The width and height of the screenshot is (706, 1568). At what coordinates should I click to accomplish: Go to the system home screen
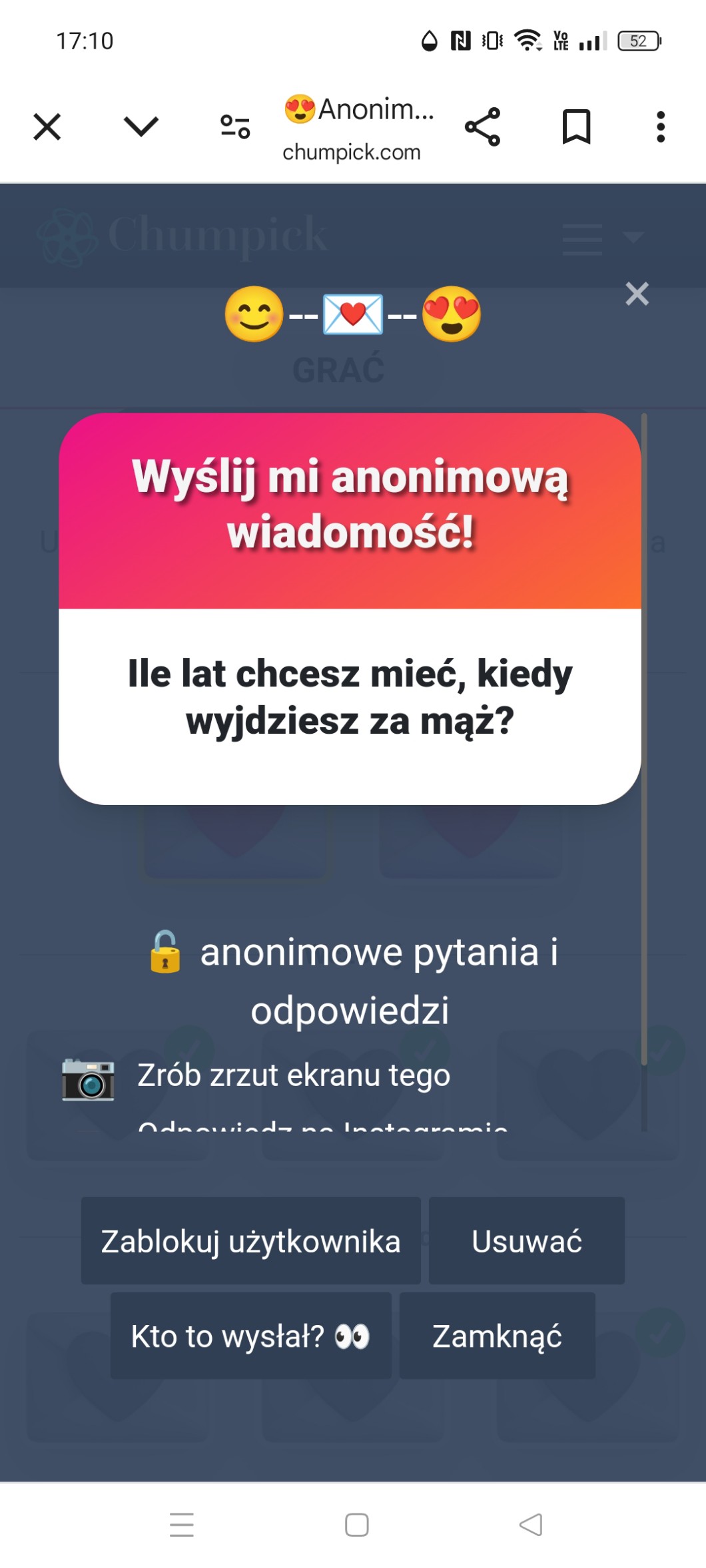click(x=357, y=1525)
